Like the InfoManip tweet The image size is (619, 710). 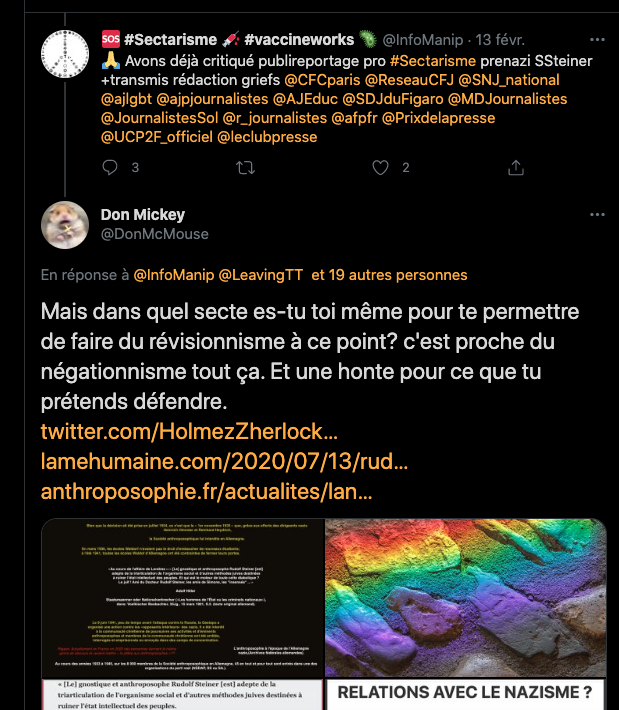[377, 168]
